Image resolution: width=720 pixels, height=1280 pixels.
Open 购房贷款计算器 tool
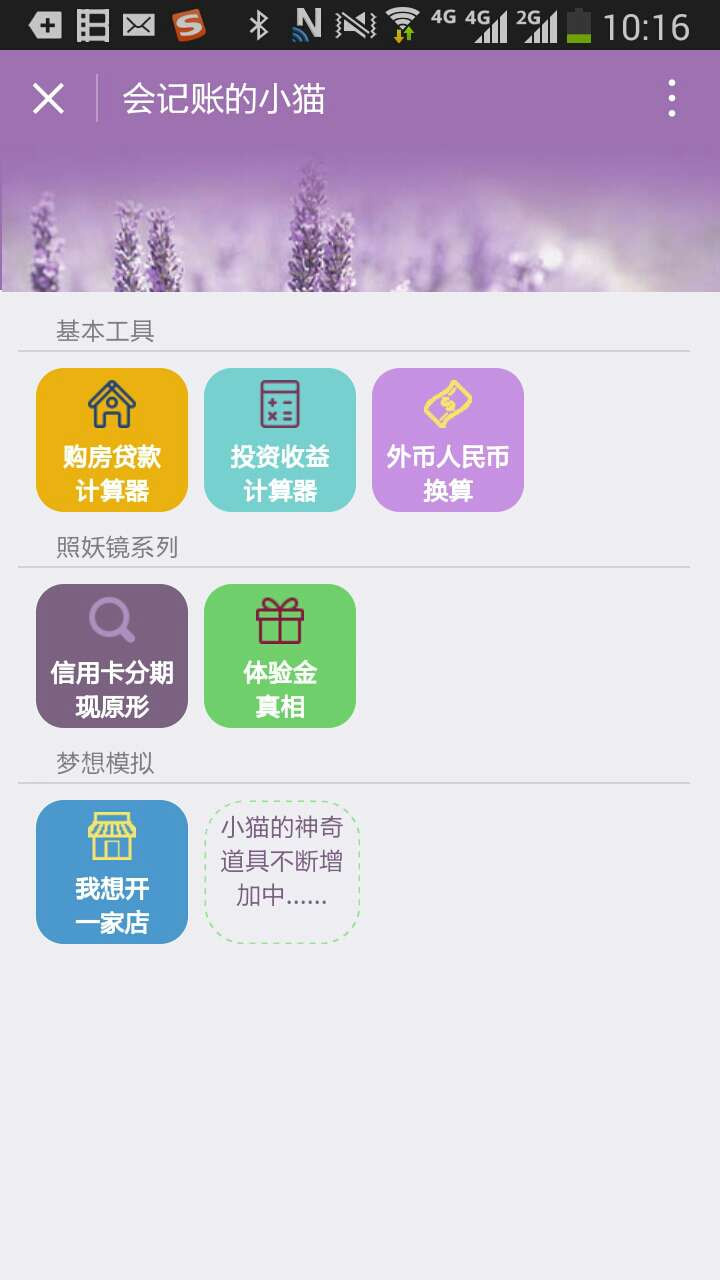(x=112, y=440)
